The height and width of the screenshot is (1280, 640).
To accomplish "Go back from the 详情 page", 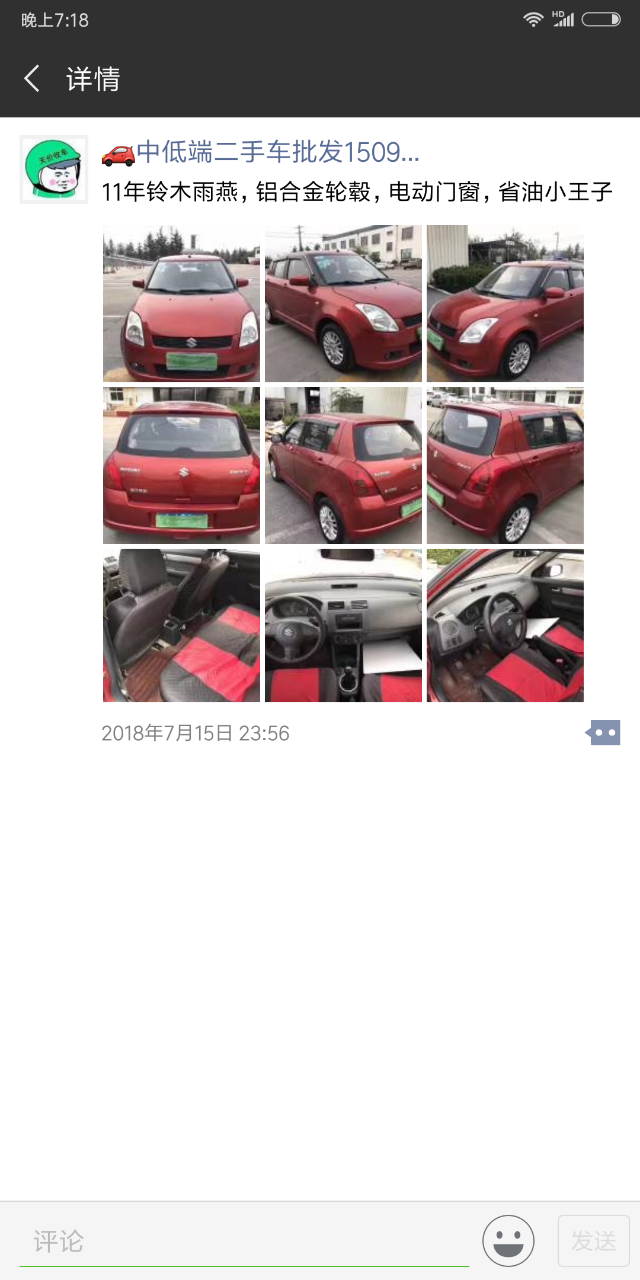I will [32, 79].
